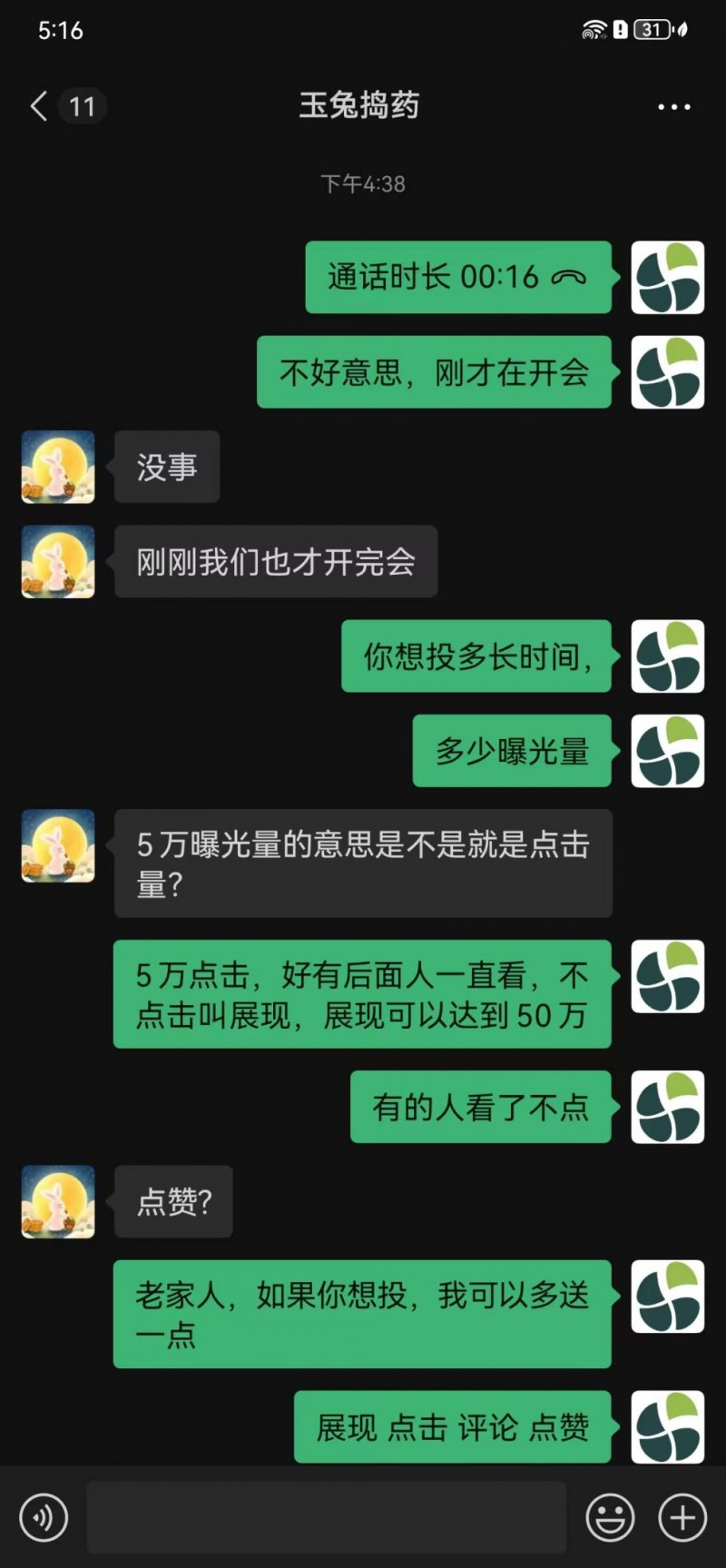Image resolution: width=726 pixels, height=1568 pixels.
Task: Open my avatar beside 多少曝光量
Action: tap(667, 751)
